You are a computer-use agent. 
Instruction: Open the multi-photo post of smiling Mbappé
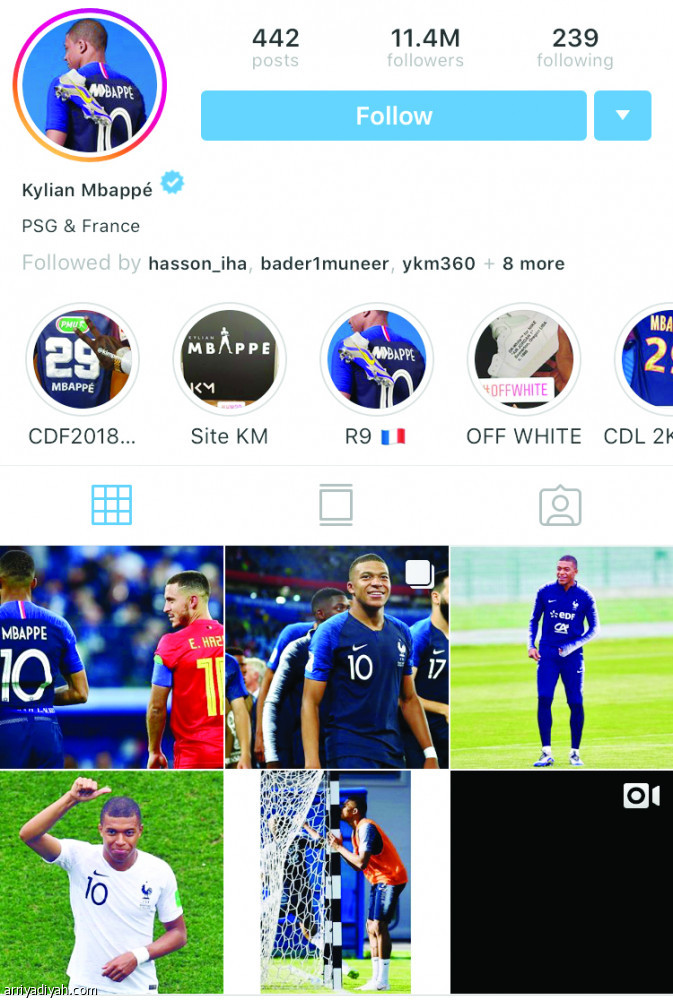coord(336,657)
